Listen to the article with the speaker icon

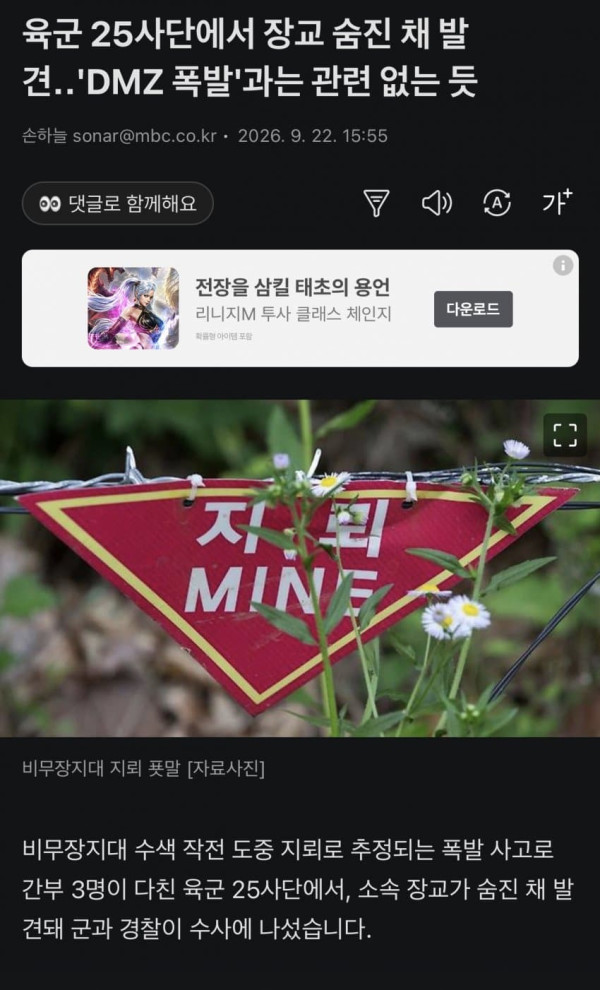[x=436, y=203]
